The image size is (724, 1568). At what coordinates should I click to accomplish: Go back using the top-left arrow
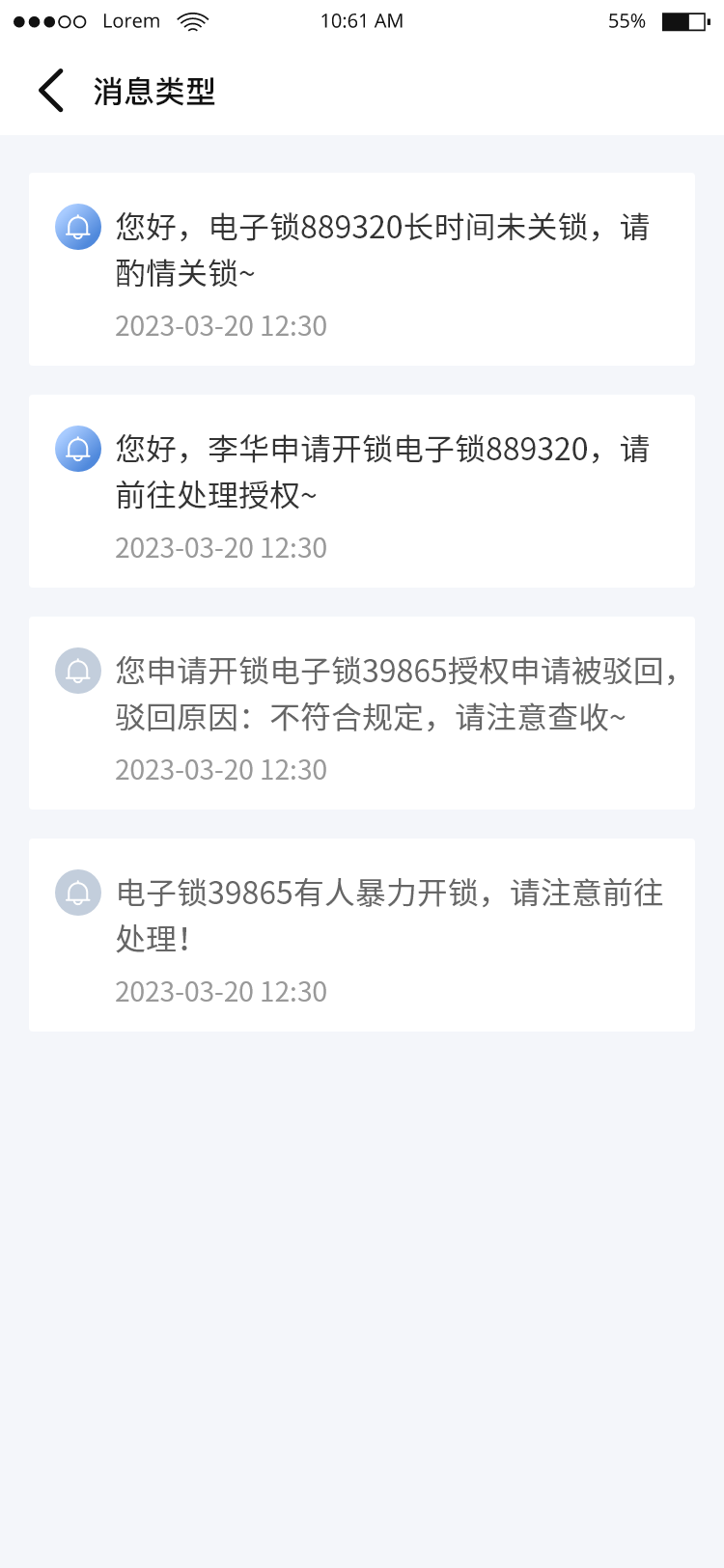(x=51, y=91)
